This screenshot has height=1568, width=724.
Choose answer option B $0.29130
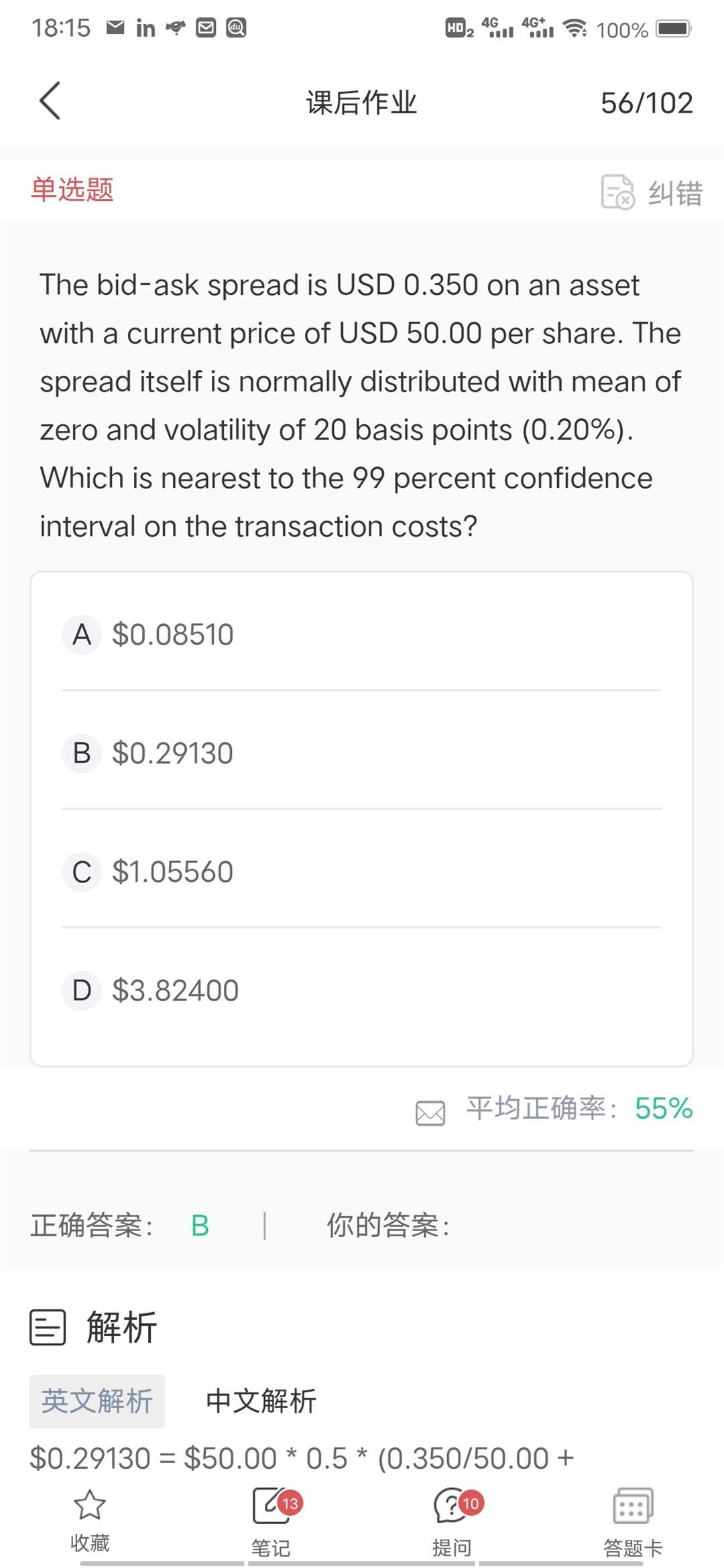pyautogui.click(x=361, y=753)
